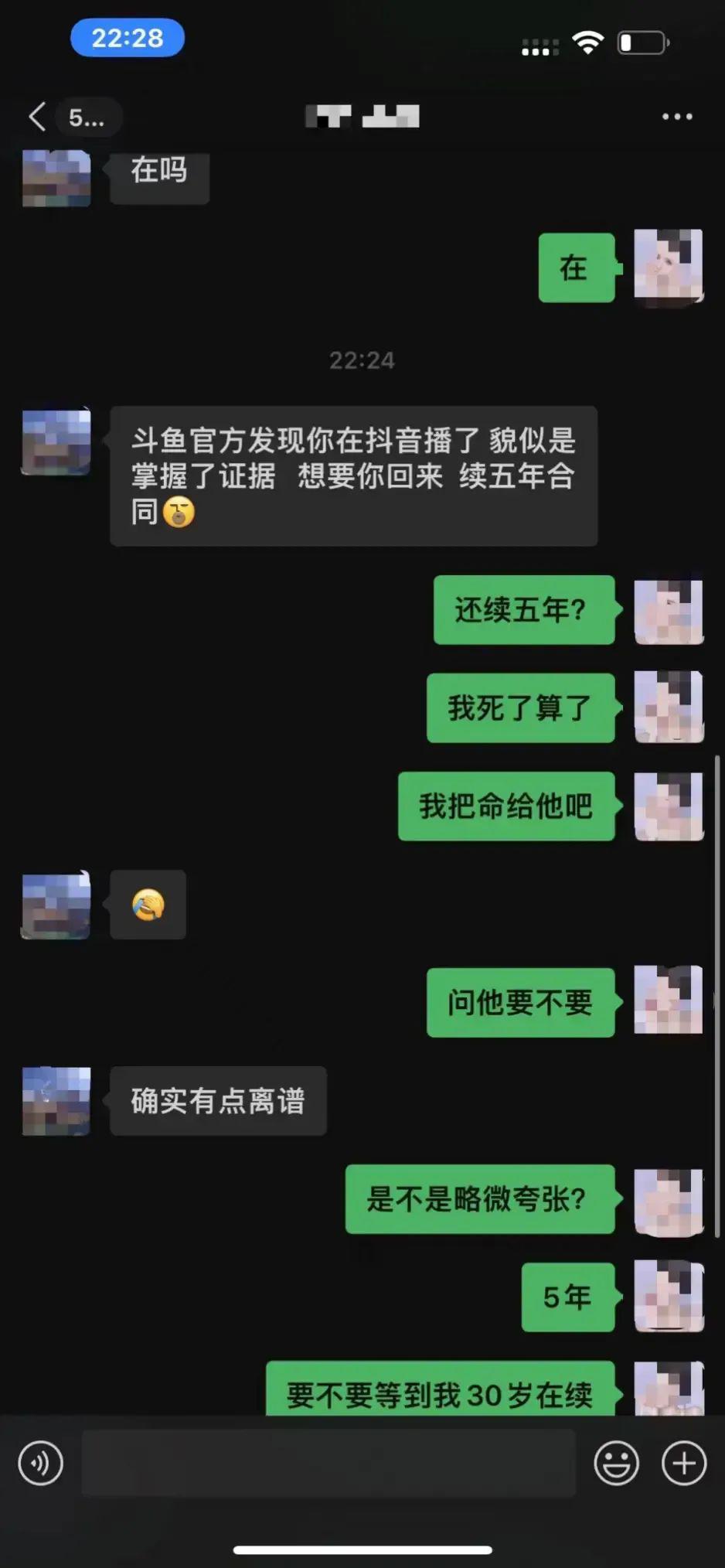The width and height of the screenshot is (725, 1568).
Task: Go back to the chat list
Action: pyautogui.click(x=37, y=118)
